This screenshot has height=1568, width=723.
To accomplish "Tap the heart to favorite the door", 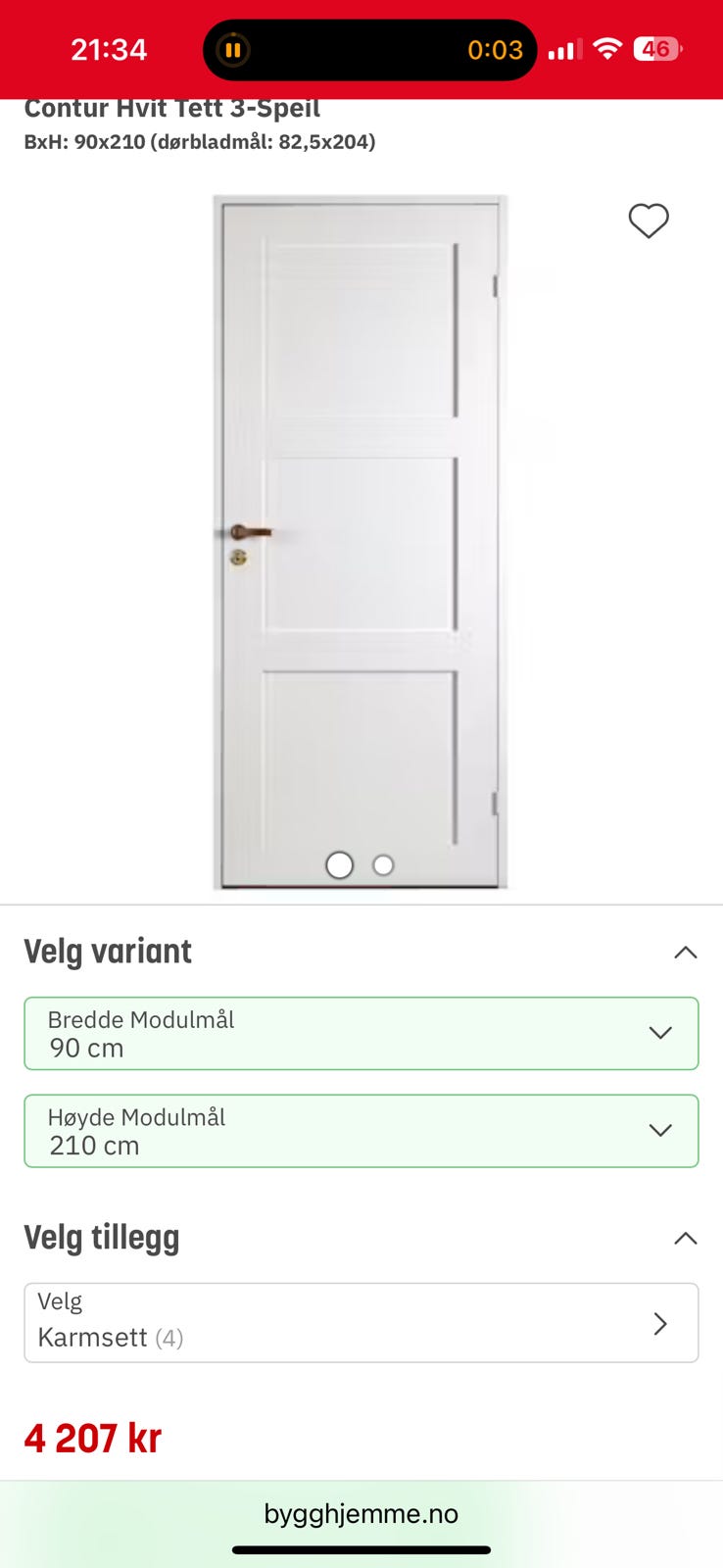I will 648,220.
